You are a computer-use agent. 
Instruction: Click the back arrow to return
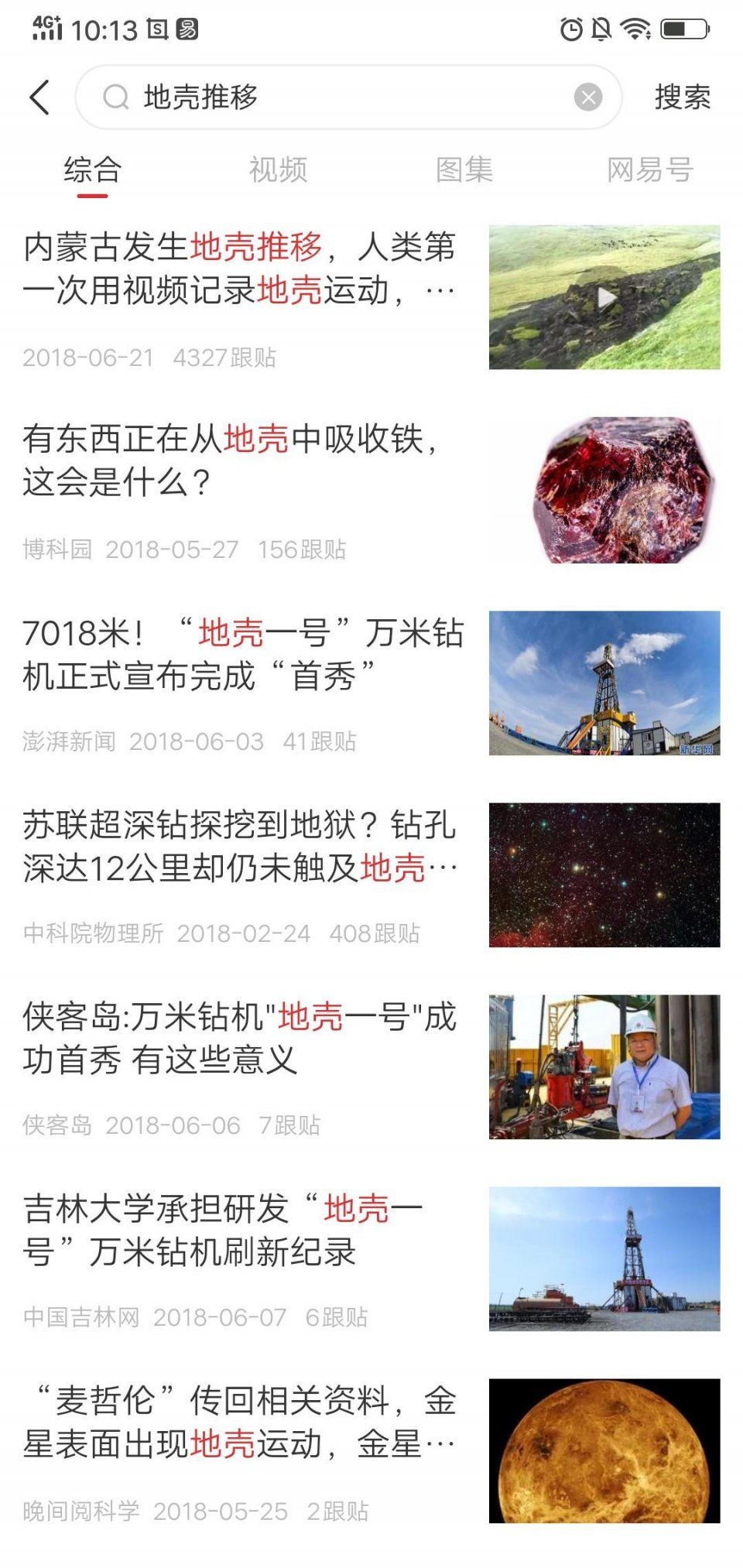(x=40, y=98)
